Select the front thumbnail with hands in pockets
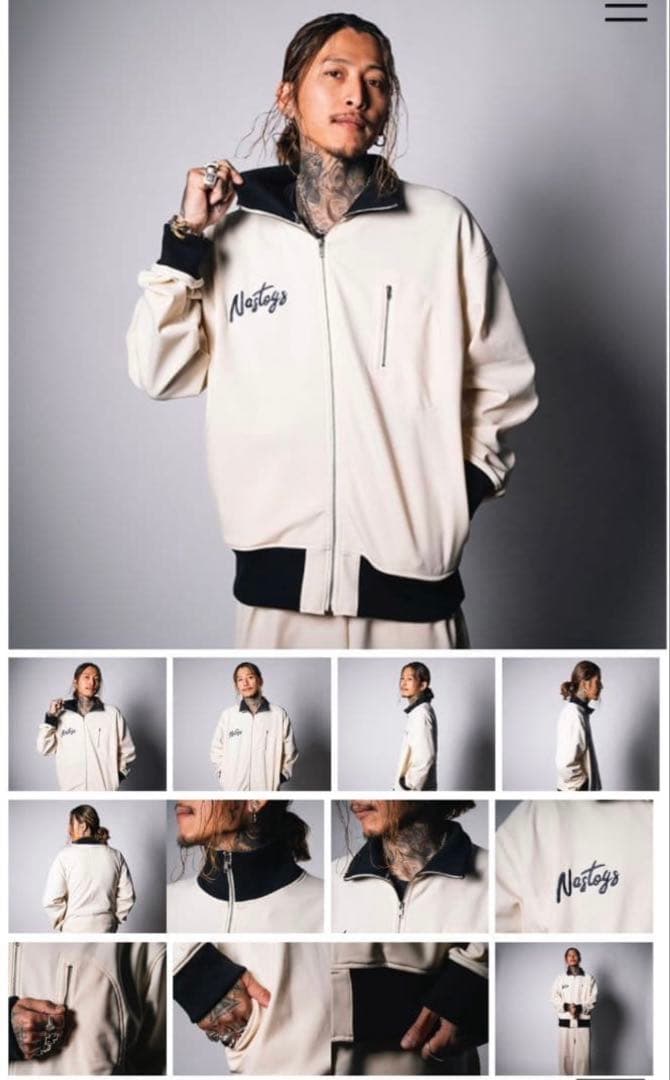The width and height of the screenshot is (670, 1080). pyautogui.click(x=252, y=724)
